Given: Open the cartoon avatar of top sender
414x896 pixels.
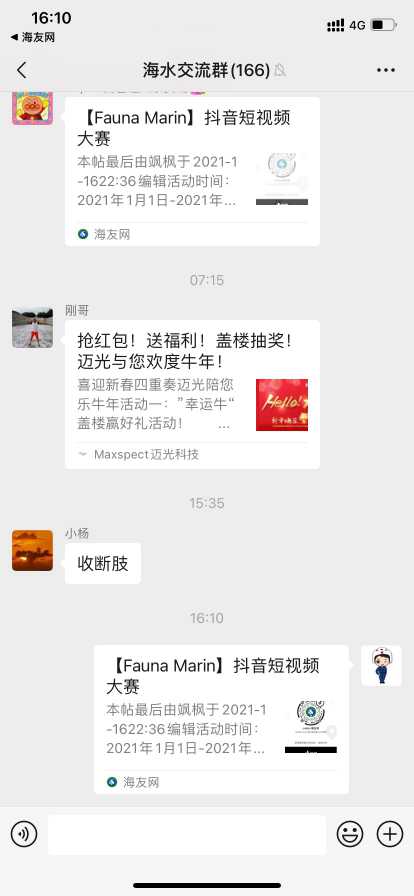Looking at the screenshot, I should click(x=33, y=106).
